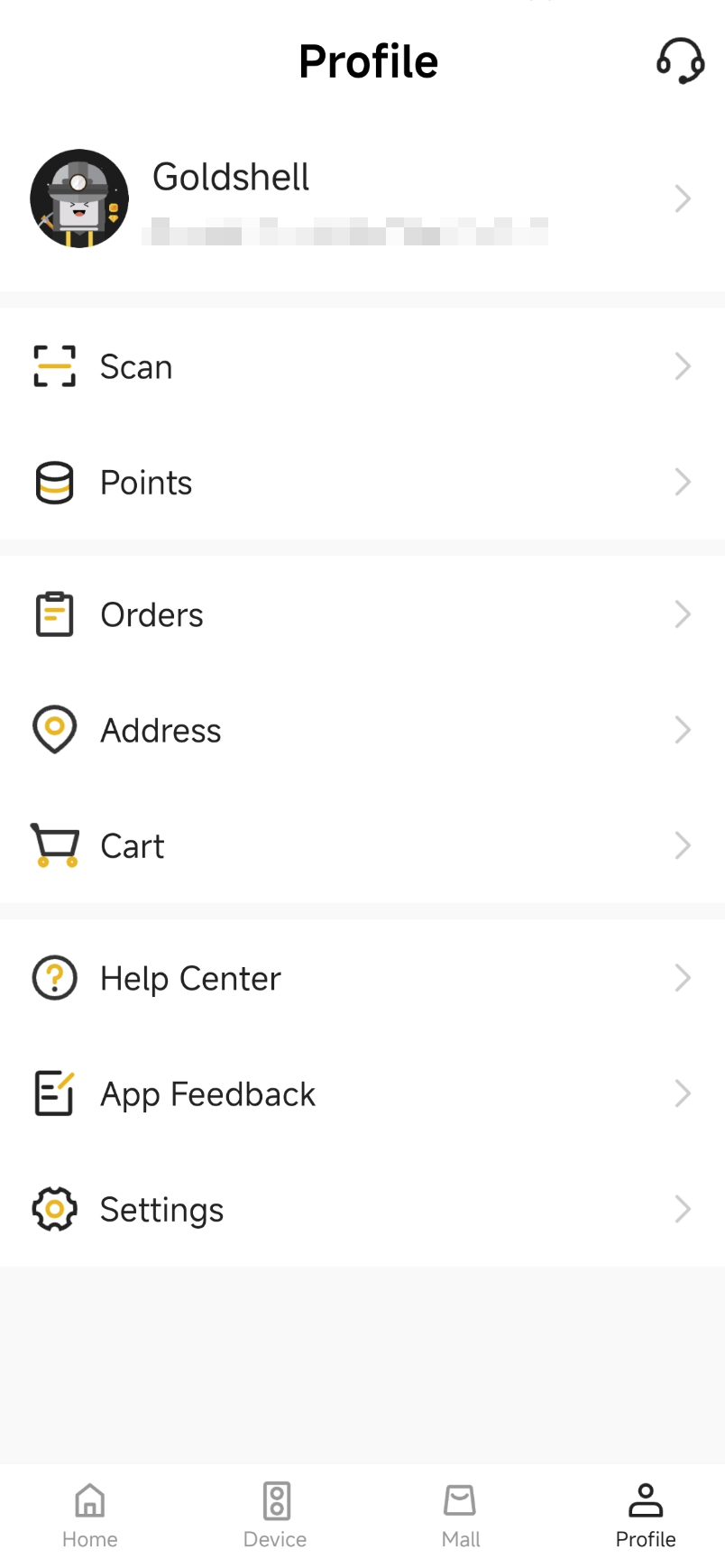View your Points
Image resolution: width=725 pixels, height=1568 pixels.
pos(362,482)
